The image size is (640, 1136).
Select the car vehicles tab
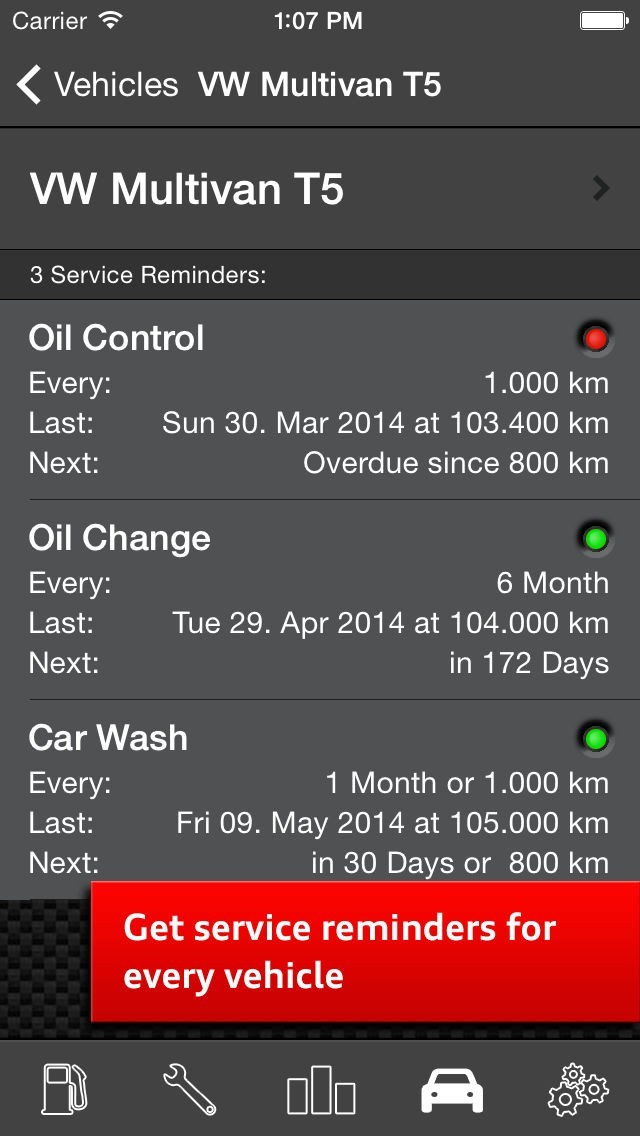451,1089
